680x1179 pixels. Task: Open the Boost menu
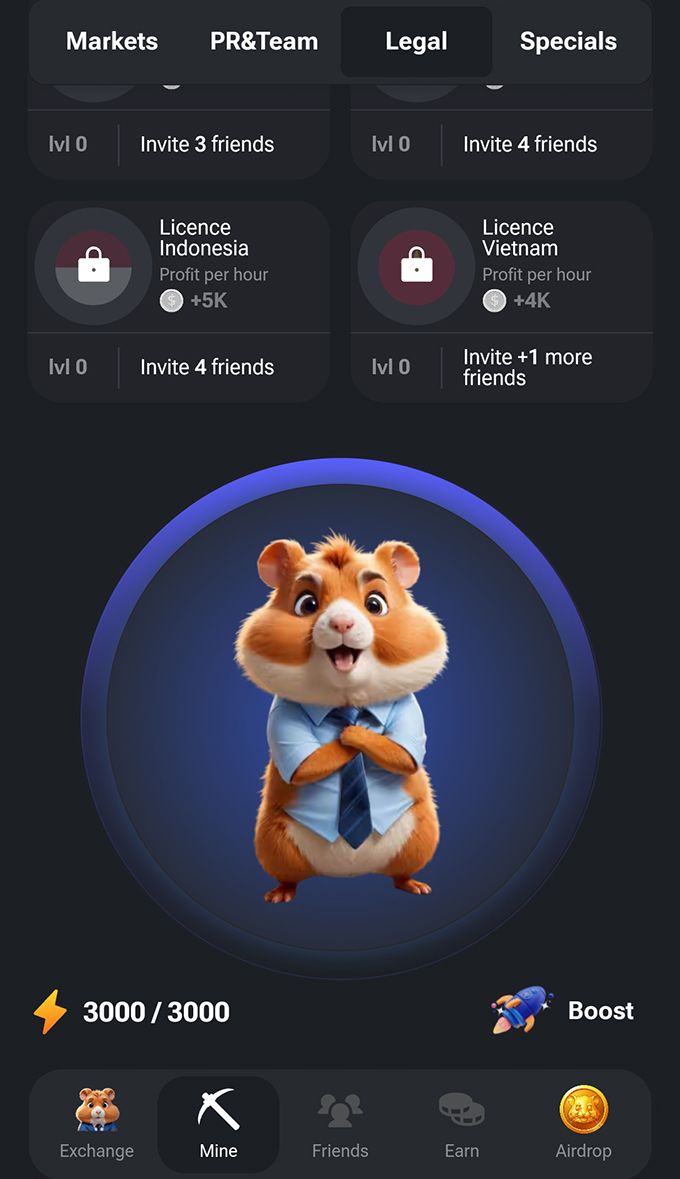click(x=564, y=1011)
